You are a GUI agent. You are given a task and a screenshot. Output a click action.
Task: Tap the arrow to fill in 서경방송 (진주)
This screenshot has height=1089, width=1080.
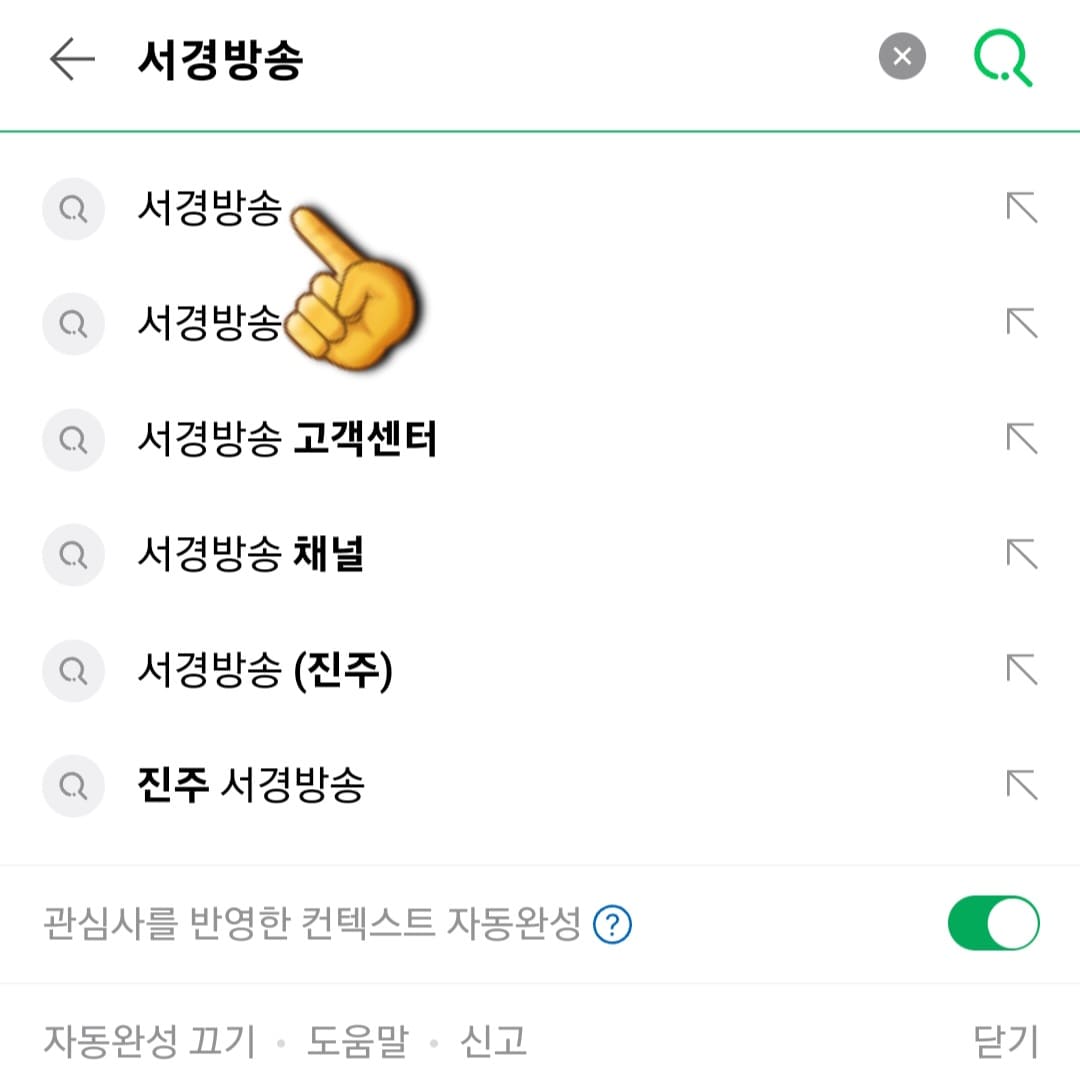pyautogui.click(x=1021, y=671)
